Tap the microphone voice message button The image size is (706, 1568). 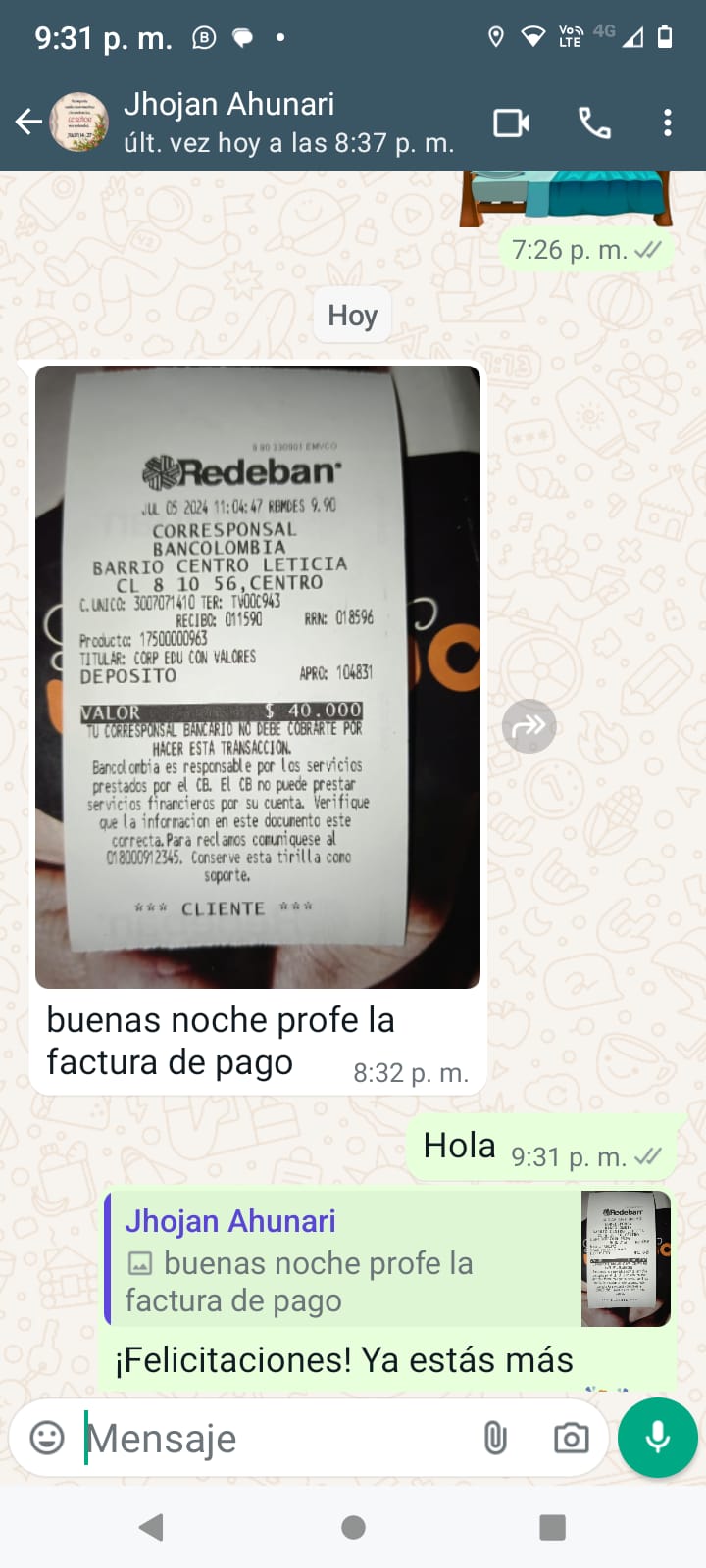[x=658, y=1438]
